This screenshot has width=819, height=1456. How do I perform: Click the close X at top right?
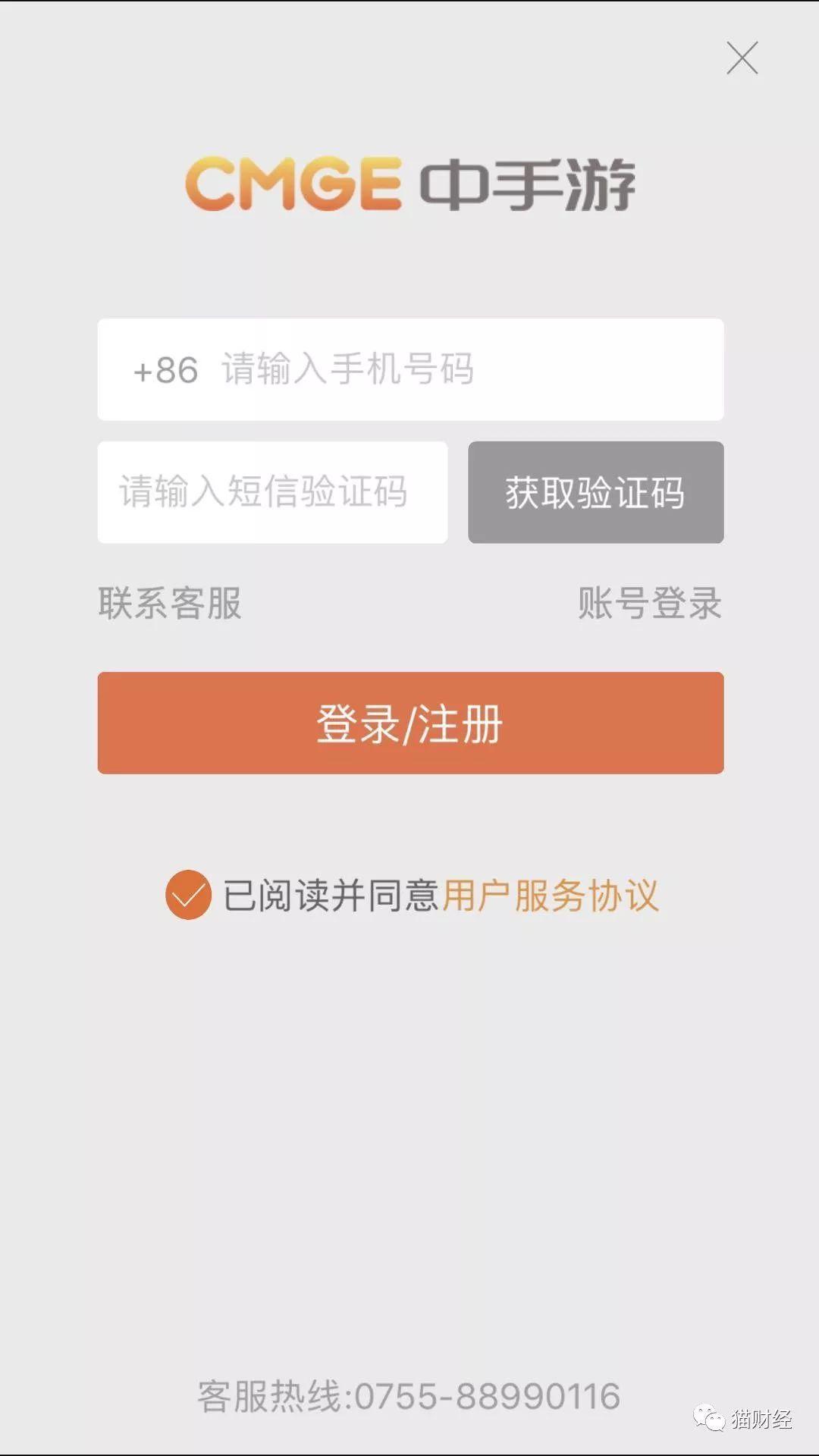pos(742,59)
